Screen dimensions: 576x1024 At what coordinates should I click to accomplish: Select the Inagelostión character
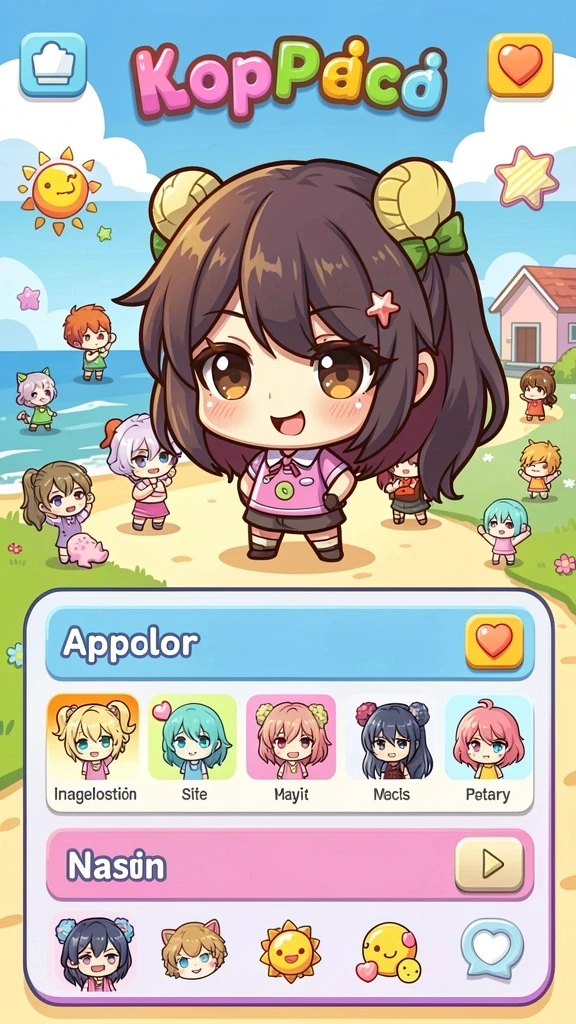(95, 750)
